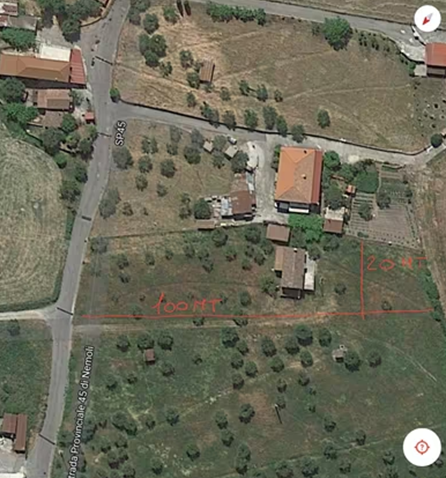Tap the compass to reset map orientation
Viewport: 446px width, 478px height.
click(x=427, y=19)
